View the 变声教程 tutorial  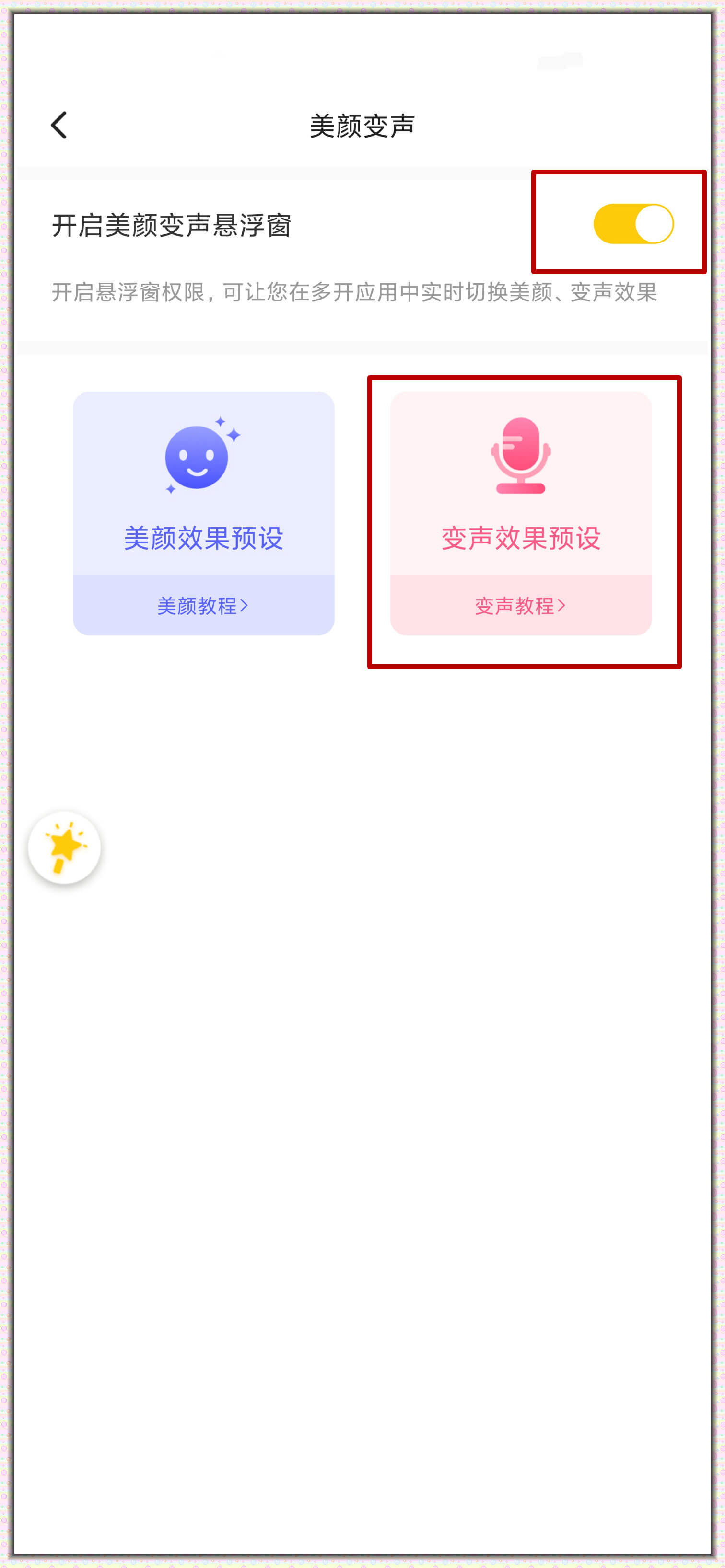pos(520,606)
